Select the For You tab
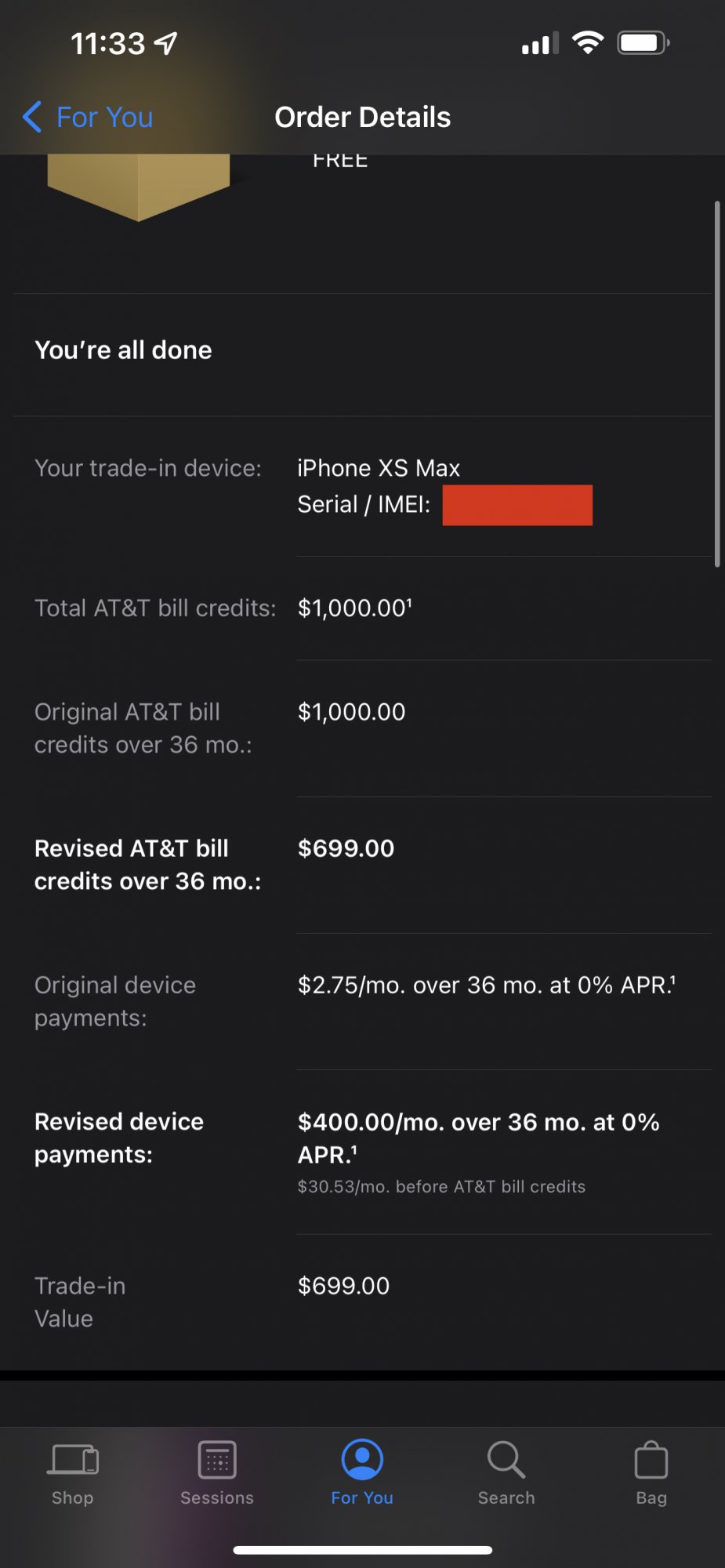This screenshot has width=725, height=1568. point(362,1473)
